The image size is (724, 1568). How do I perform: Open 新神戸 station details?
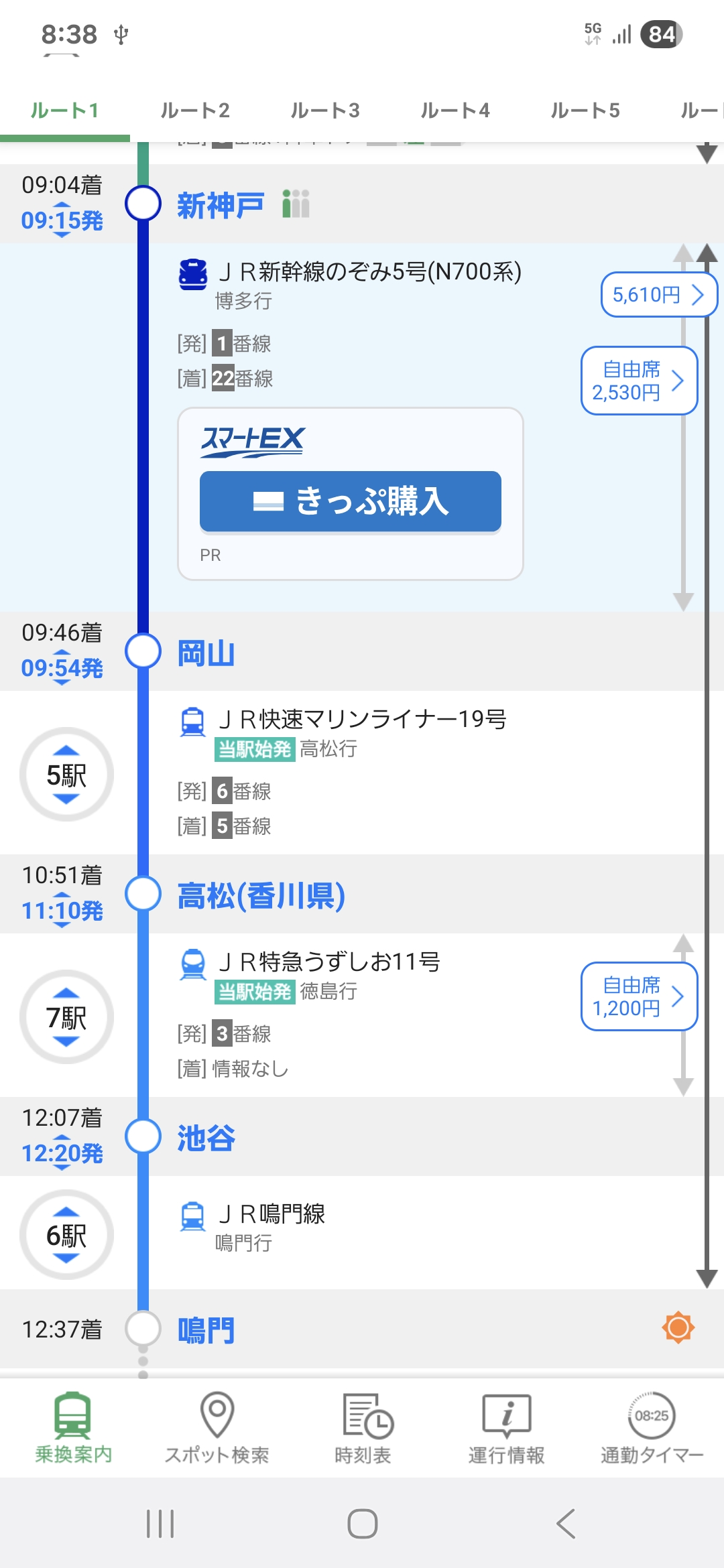pos(221,205)
